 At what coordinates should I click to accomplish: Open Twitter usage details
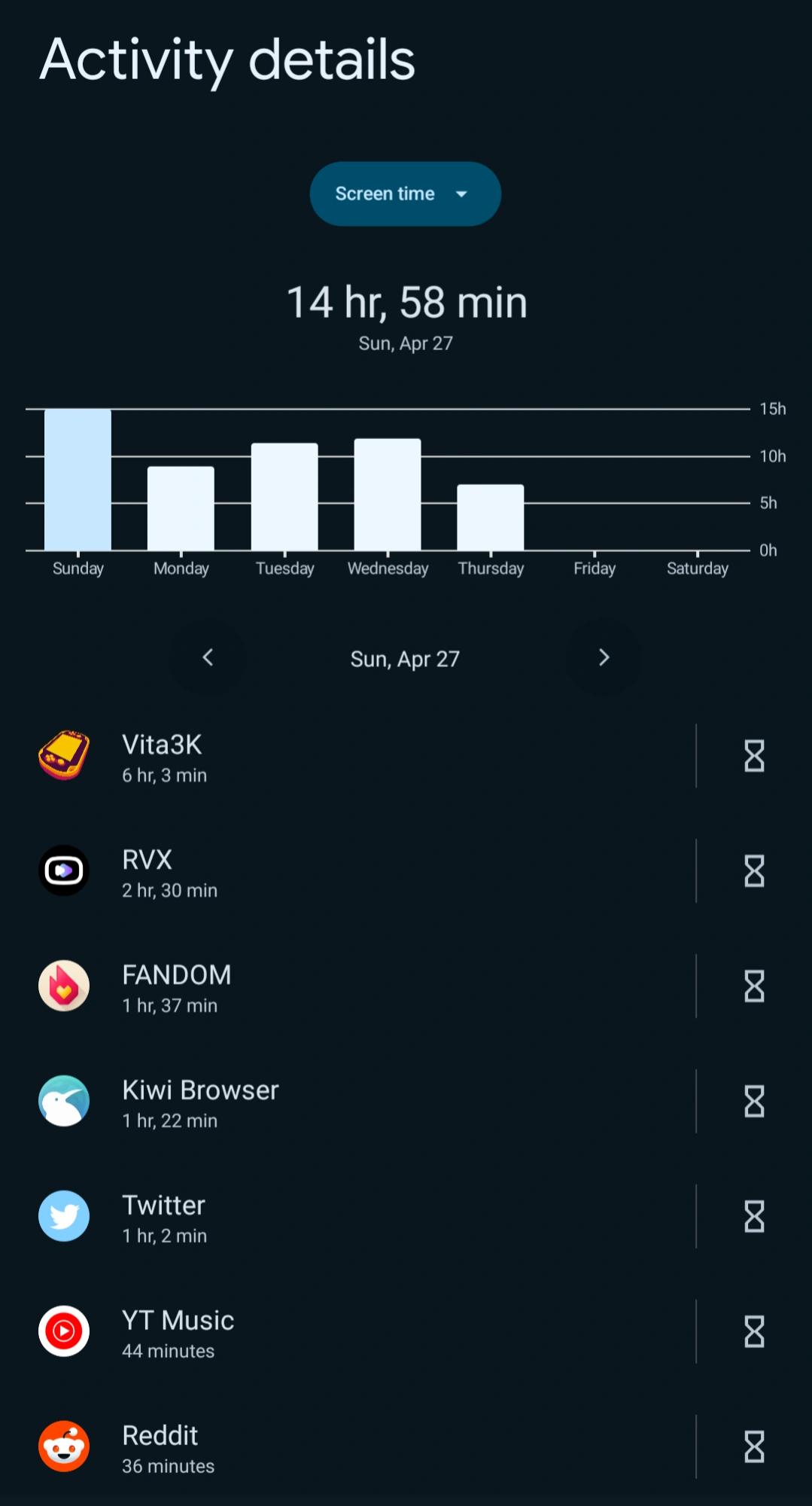coord(361,1218)
